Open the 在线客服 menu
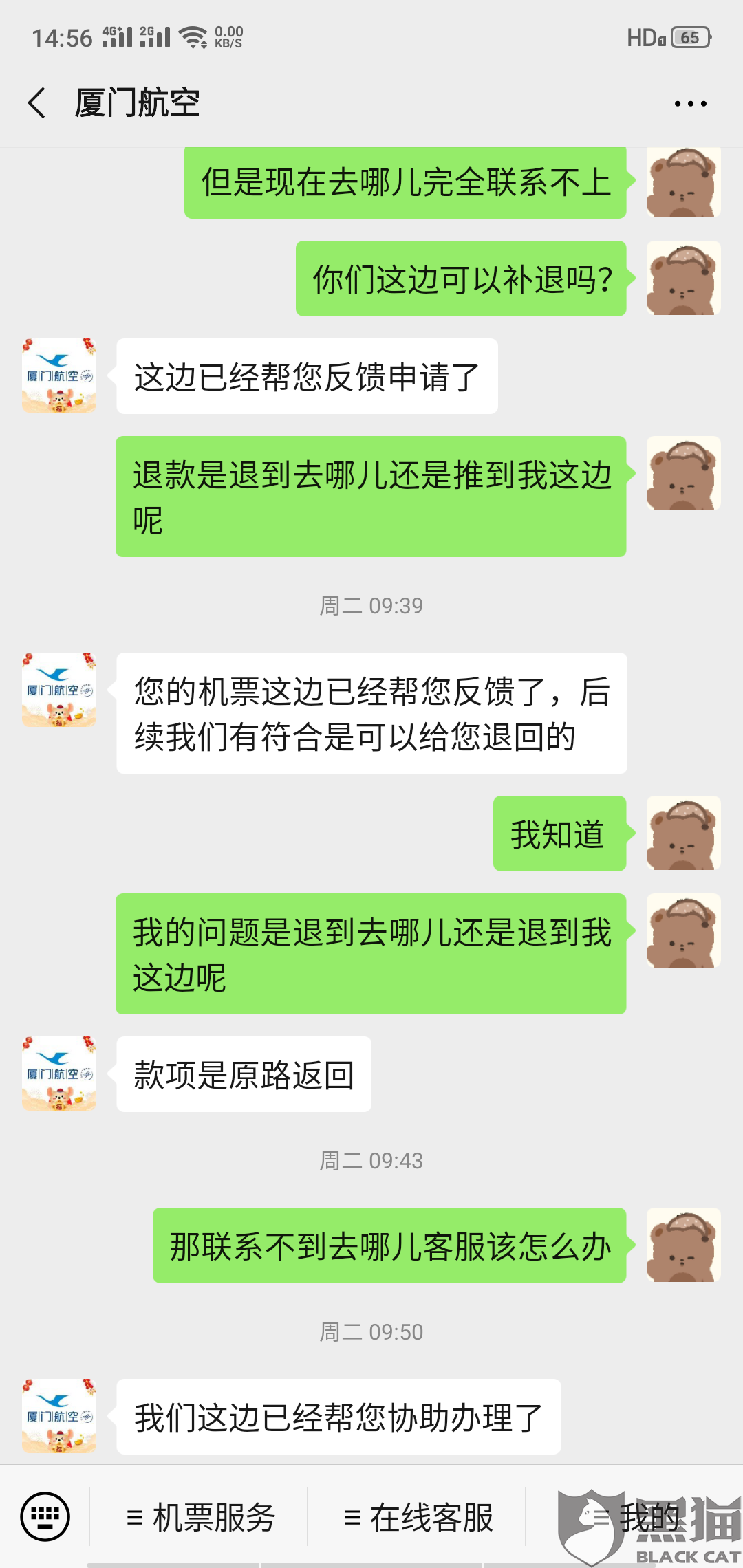 point(418,1517)
